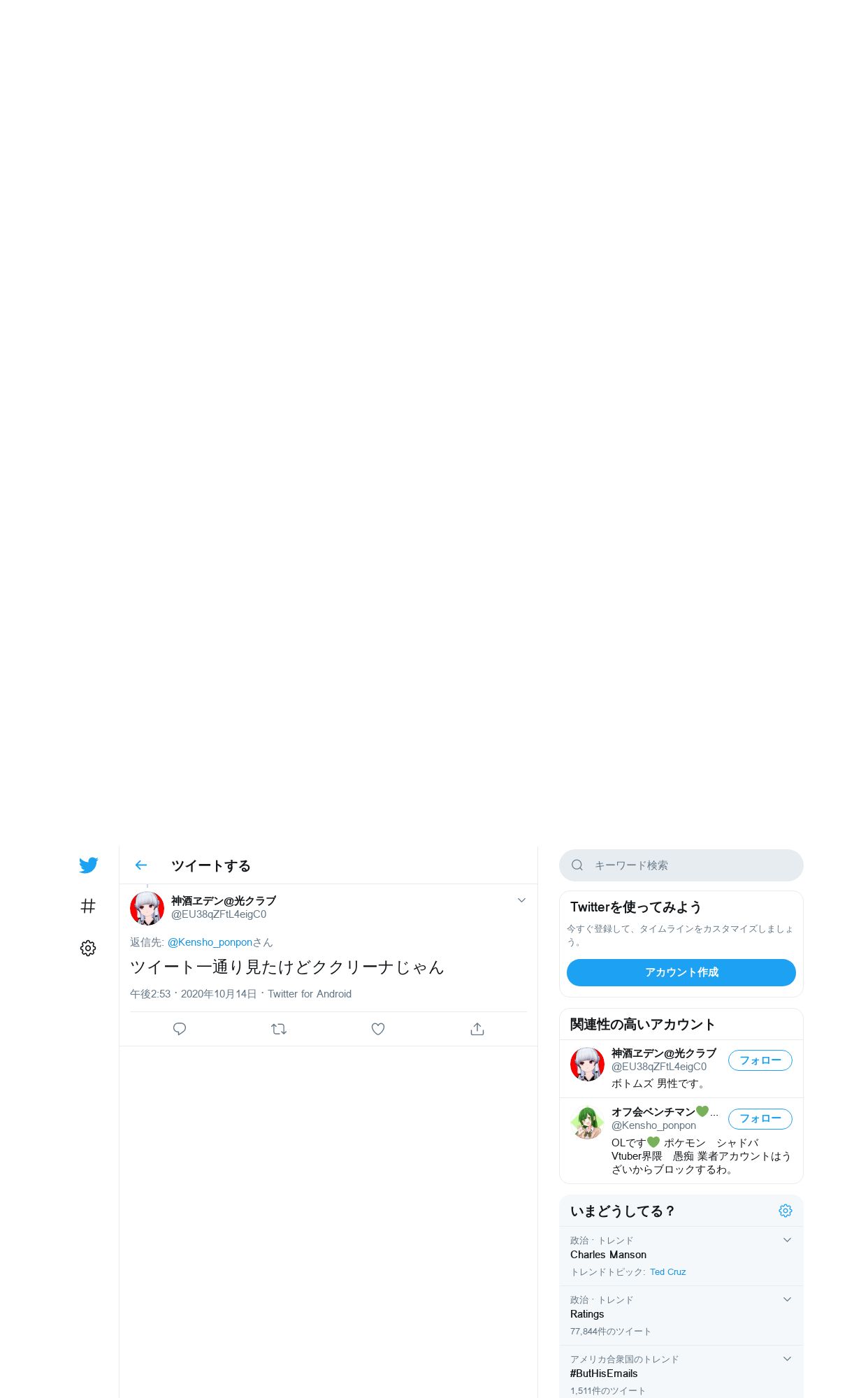Reply to the tweet
The image size is (868, 1398).
point(180,1029)
